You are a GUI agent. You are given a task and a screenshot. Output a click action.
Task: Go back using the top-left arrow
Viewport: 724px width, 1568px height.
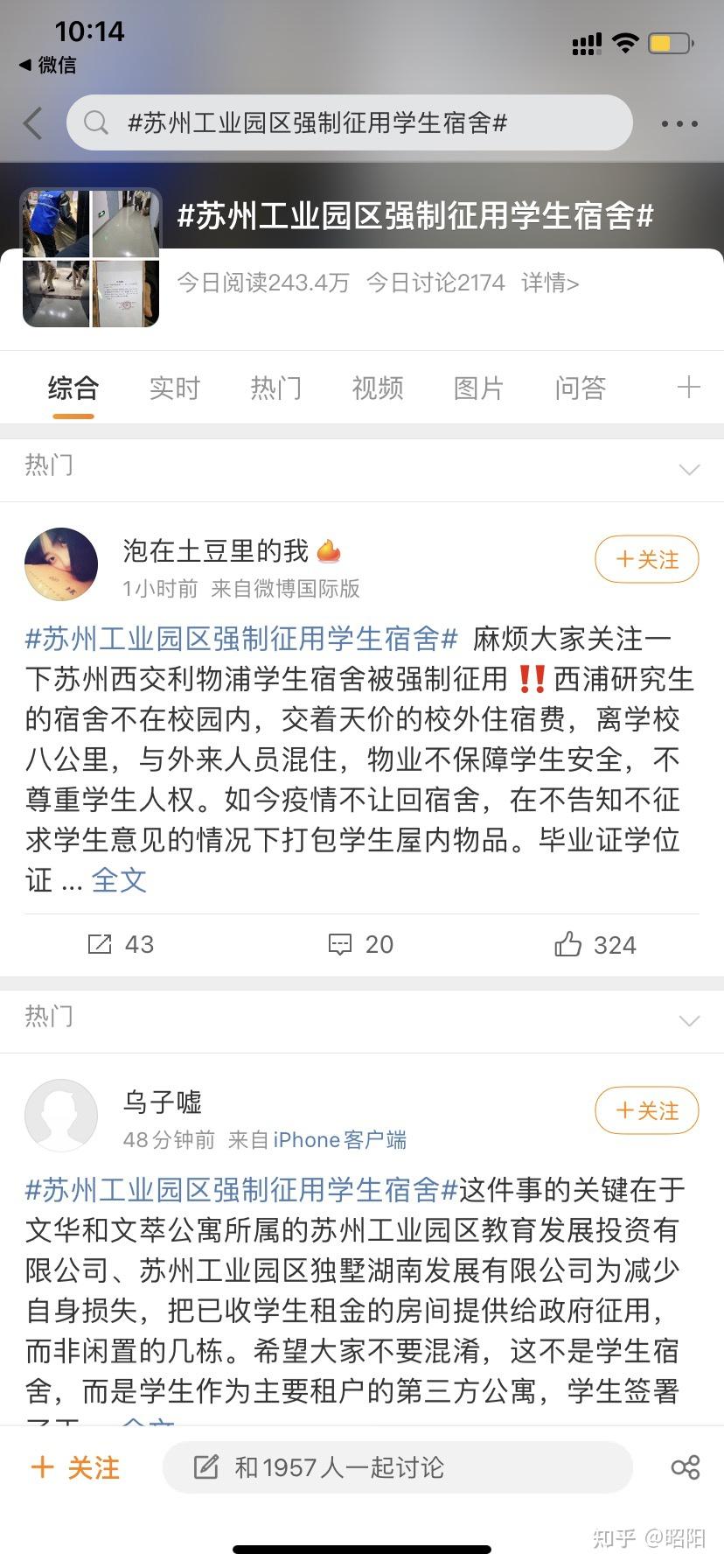click(x=33, y=123)
